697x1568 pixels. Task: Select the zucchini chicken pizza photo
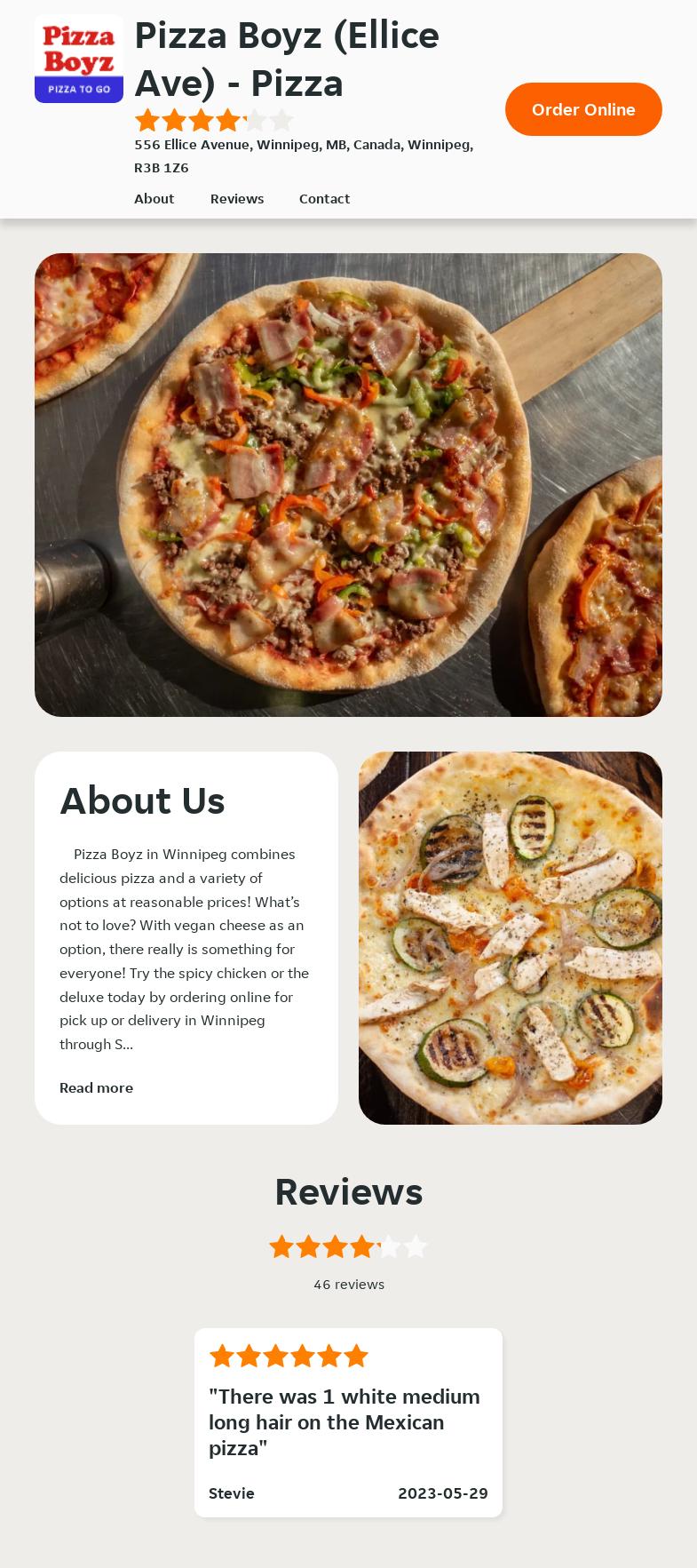click(x=510, y=938)
